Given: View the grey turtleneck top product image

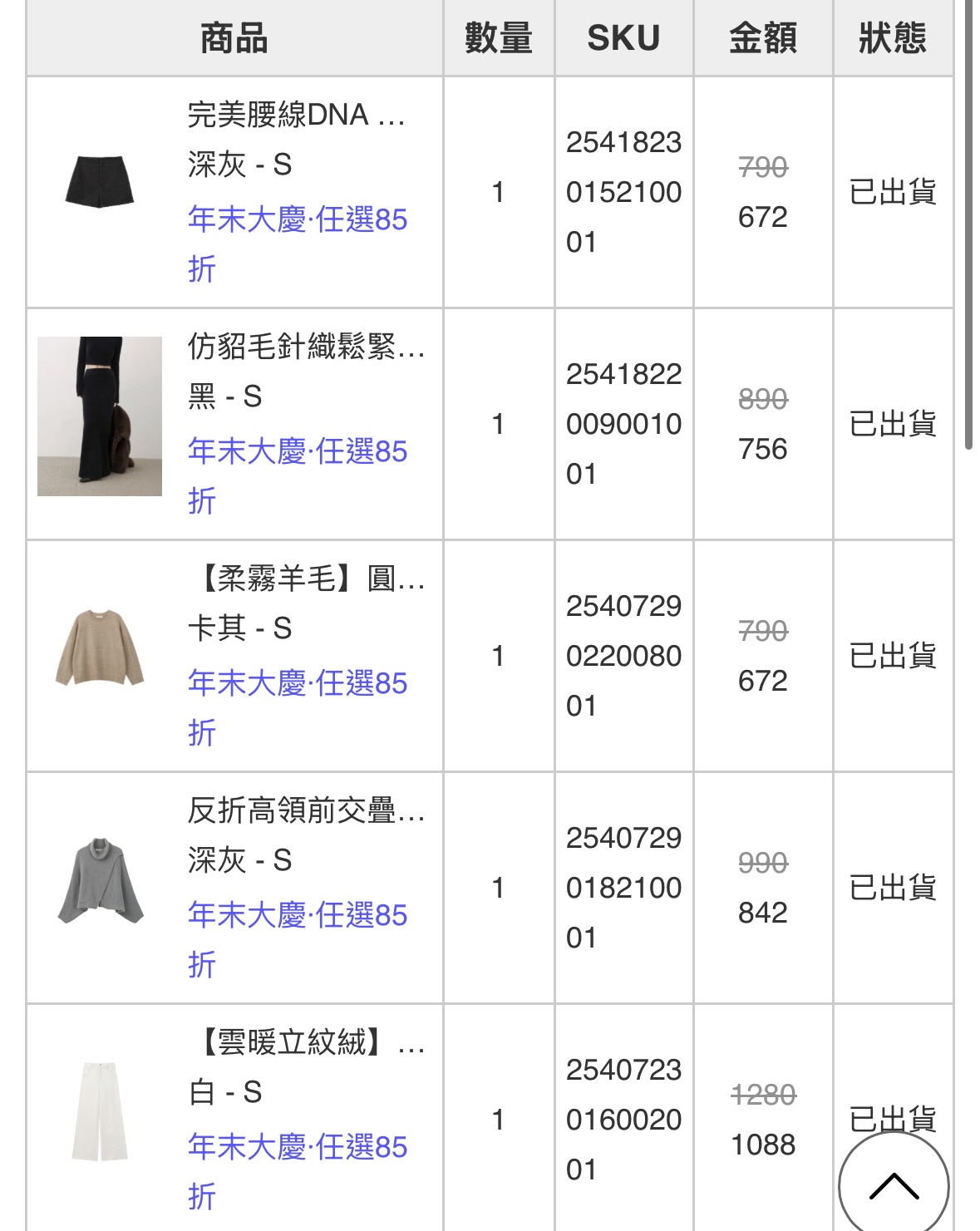Looking at the screenshot, I should (x=100, y=881).
